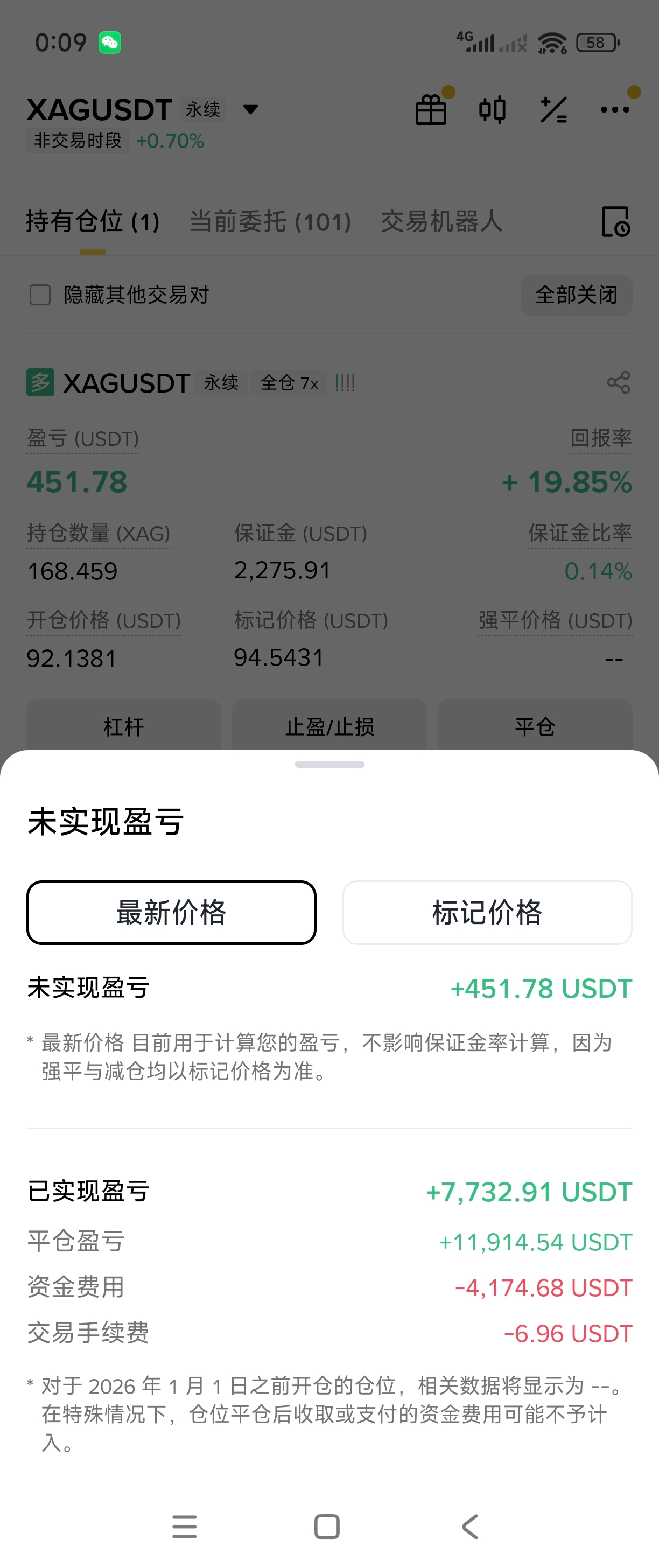Check the 隐藏其他交易对 checkbox
The width and height of the screenshot is (659, 1568).
tap(40, 295)
